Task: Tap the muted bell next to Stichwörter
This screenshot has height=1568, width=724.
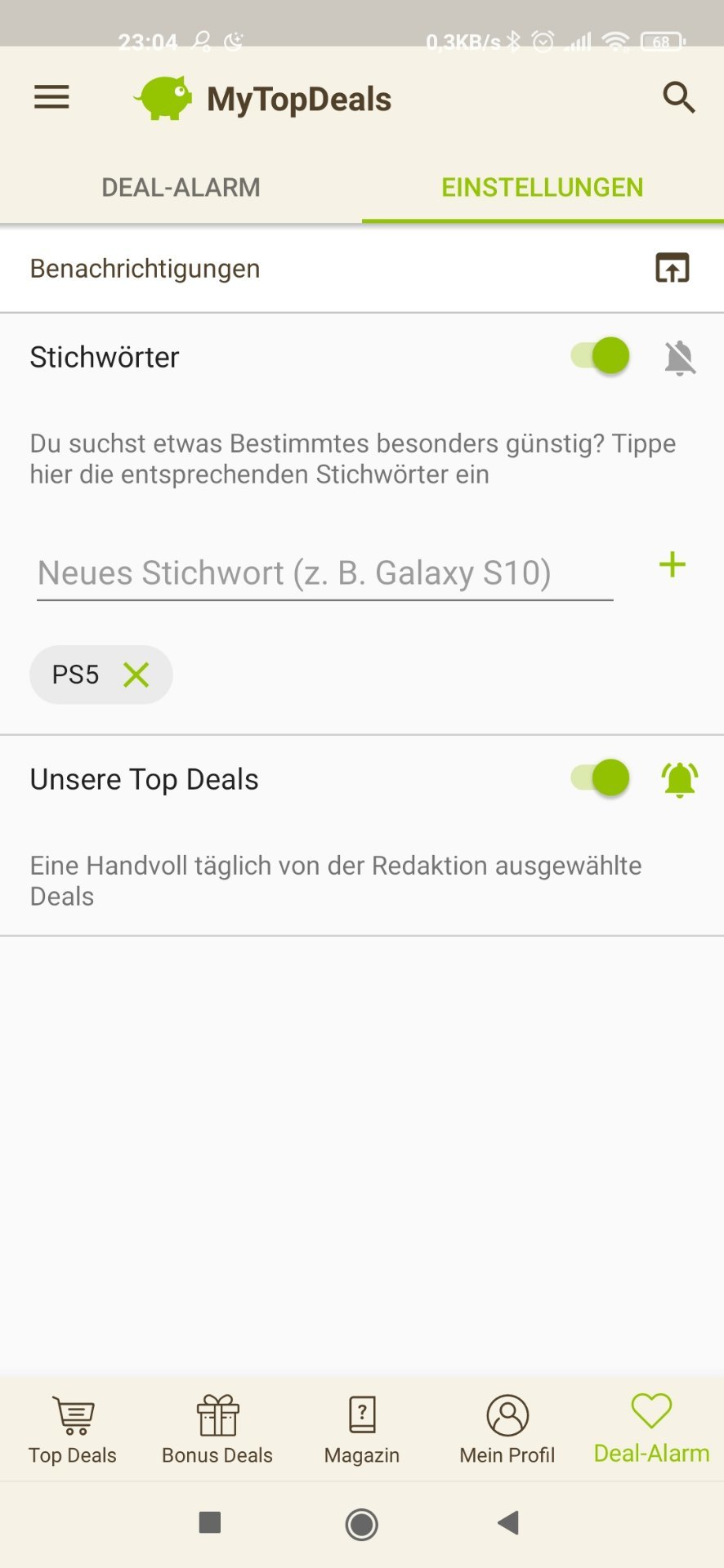Action: (x=679, y=358)
